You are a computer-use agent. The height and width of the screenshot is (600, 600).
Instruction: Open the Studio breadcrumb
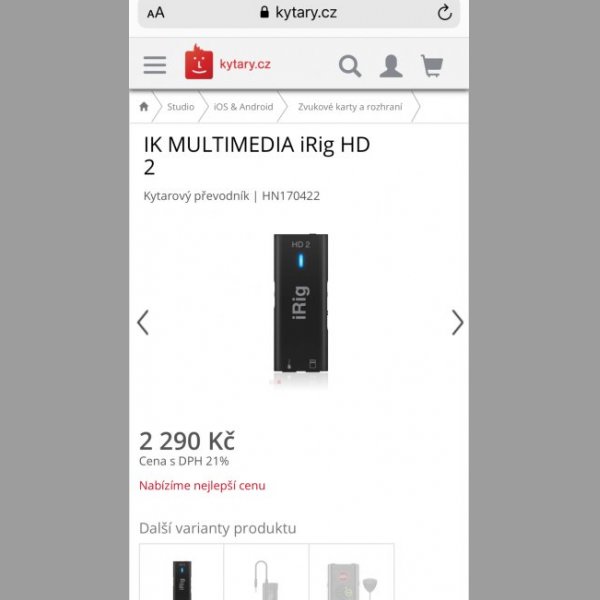point(181,106)
